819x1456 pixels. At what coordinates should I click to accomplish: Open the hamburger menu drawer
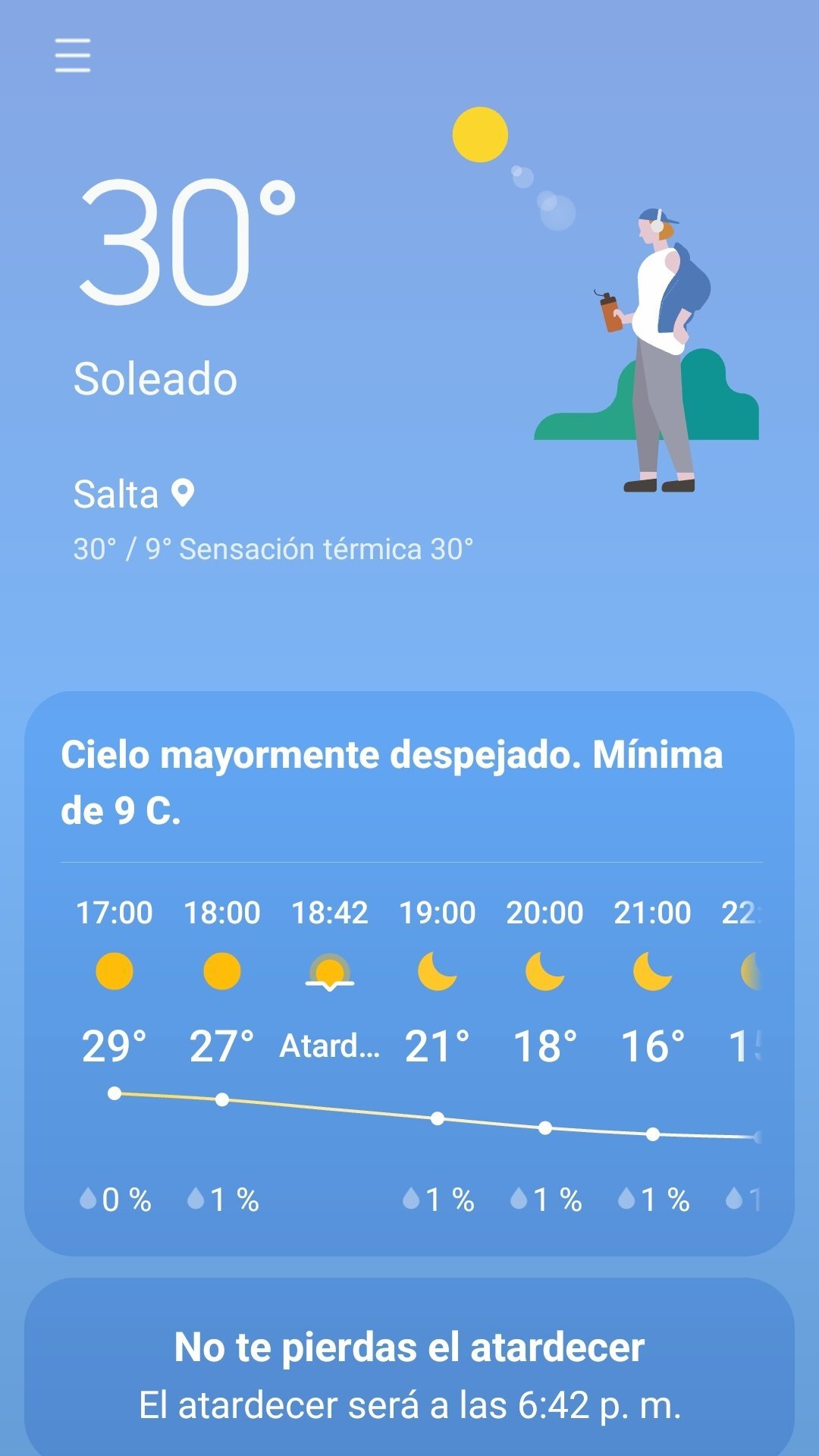pos(73,55)
